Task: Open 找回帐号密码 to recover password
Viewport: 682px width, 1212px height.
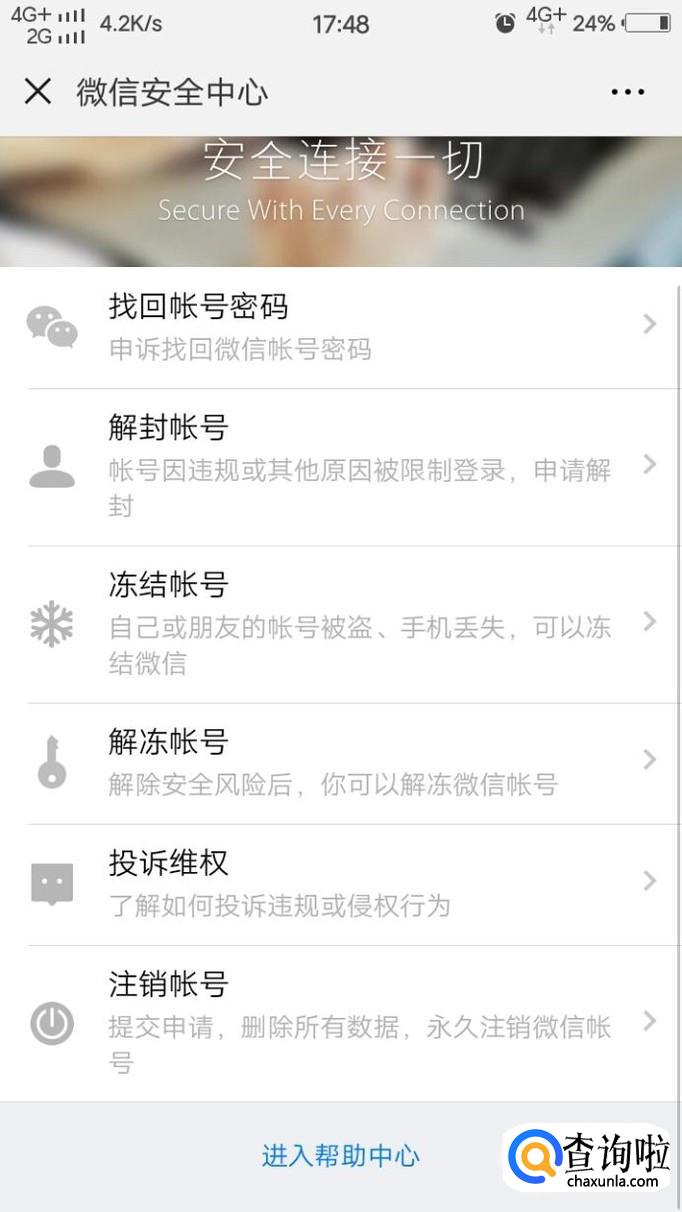Action: (x=340, y=326)
